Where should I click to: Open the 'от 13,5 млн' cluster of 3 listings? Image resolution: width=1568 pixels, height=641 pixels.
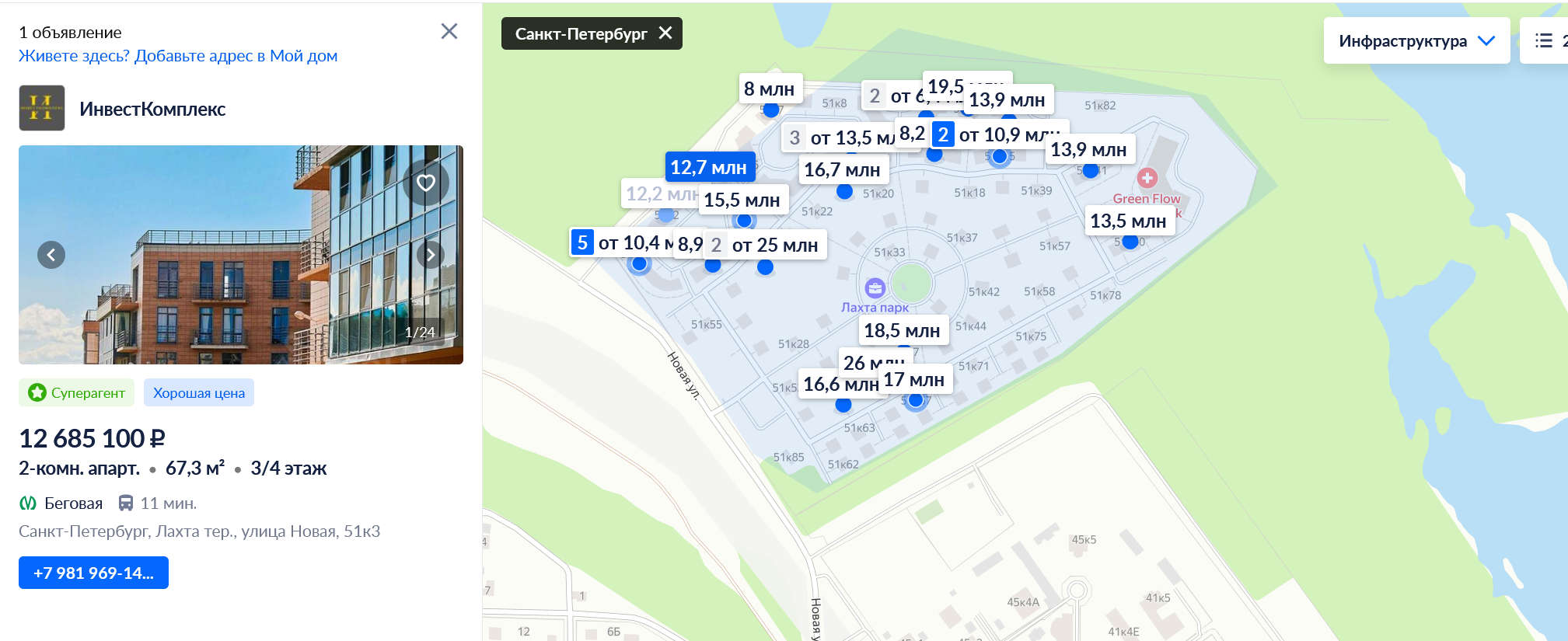pos(840,138)
